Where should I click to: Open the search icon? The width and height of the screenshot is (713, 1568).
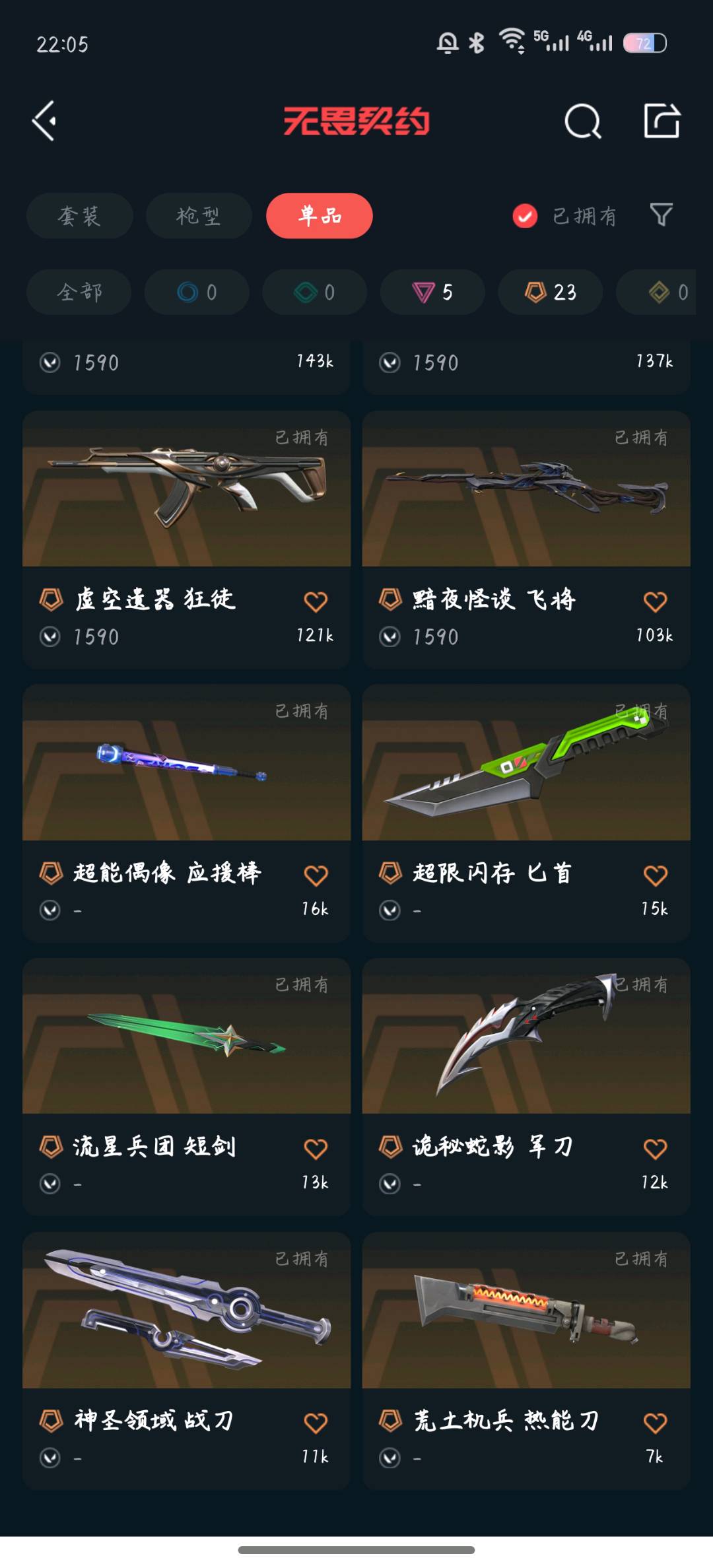tap(583, 121)
